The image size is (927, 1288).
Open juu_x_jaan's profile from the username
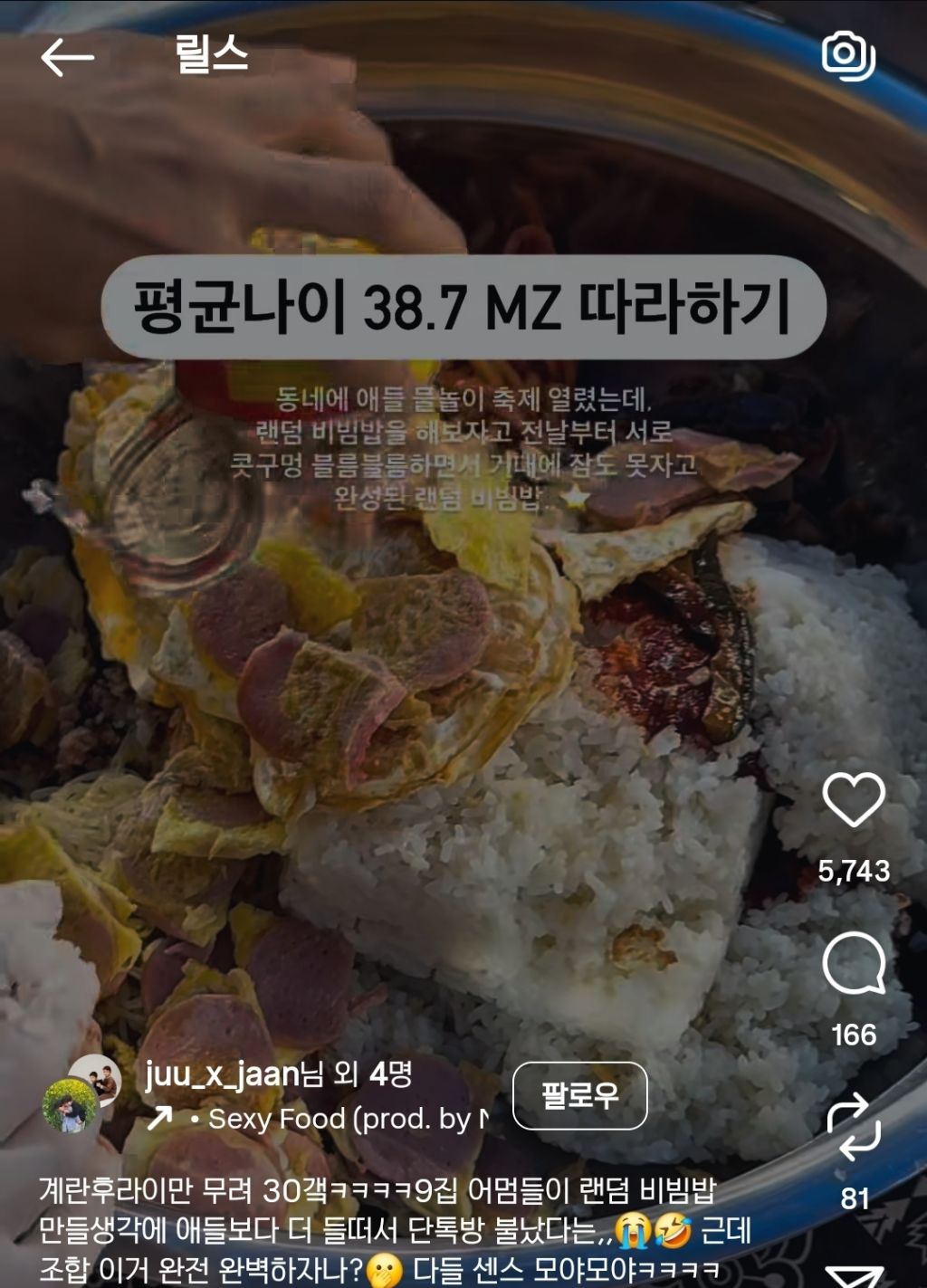(222, 1074)
